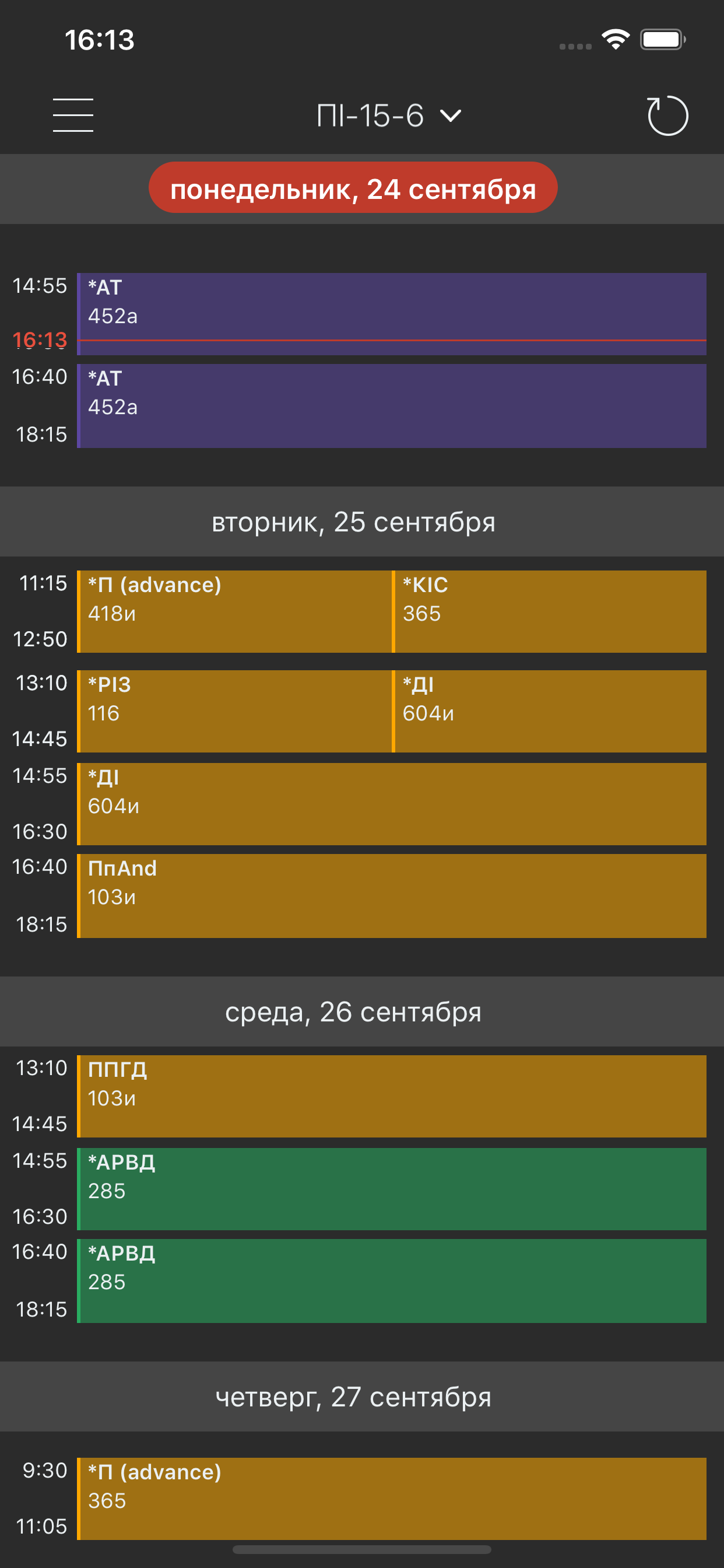
Task: Open Wednesday's 14:55 *АРВД lesson
Action: (x=392, y=1188)
